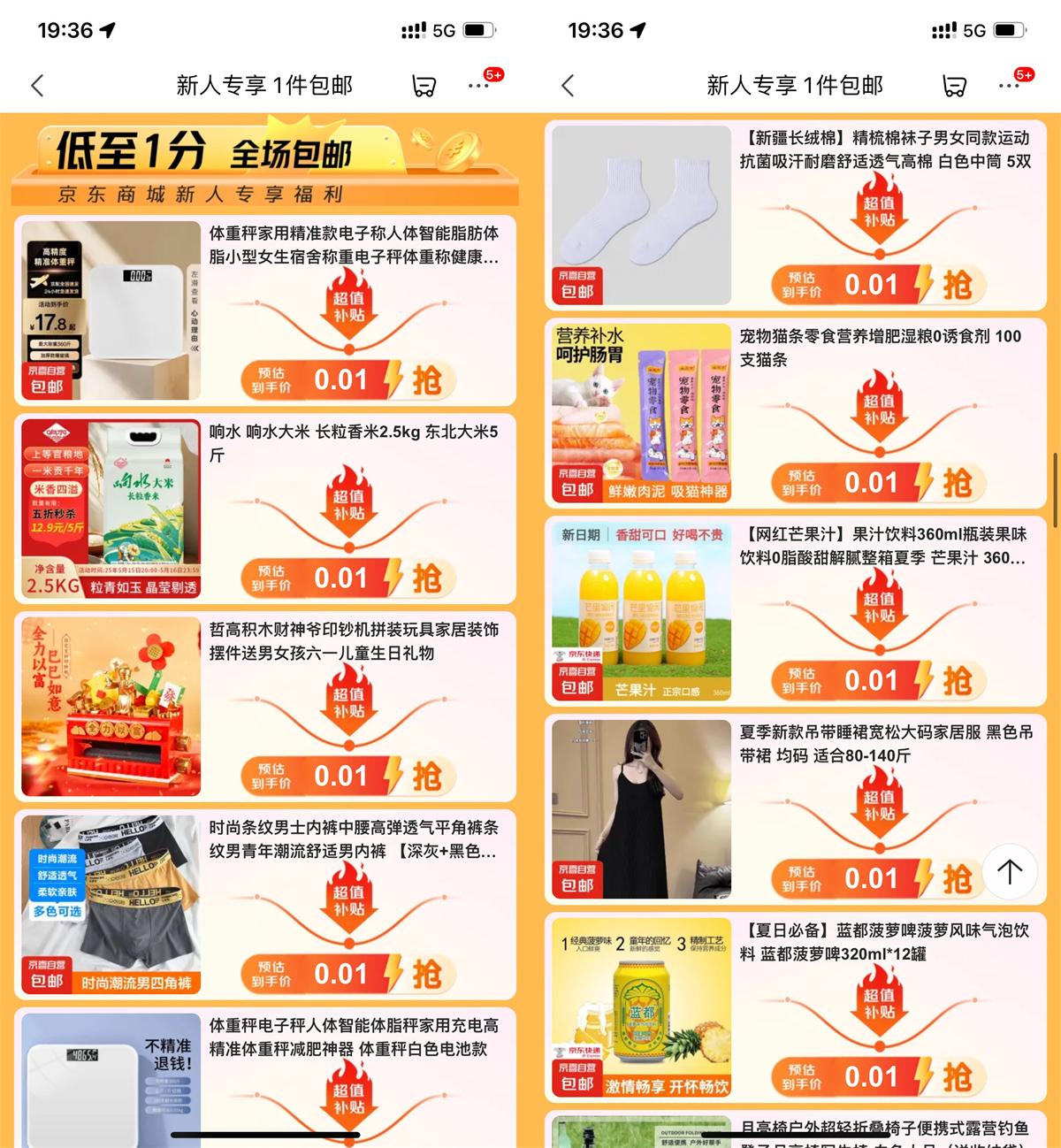Open the 时尚条纹男士内裤 product card
The height and width of the screenshot is (1148, 1061).
[x=352, y=839]
